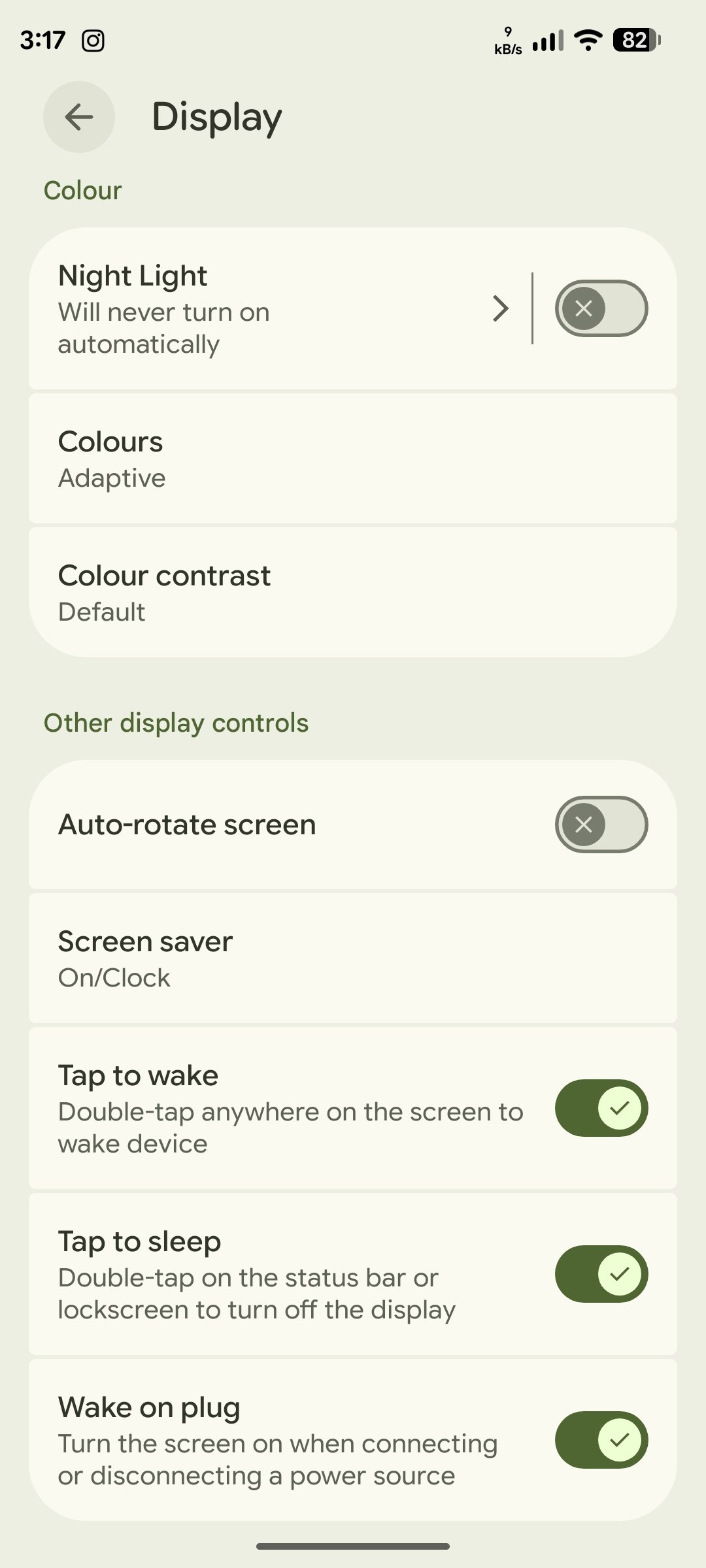Switch off Wake on plug

[x=601, y=1440]
